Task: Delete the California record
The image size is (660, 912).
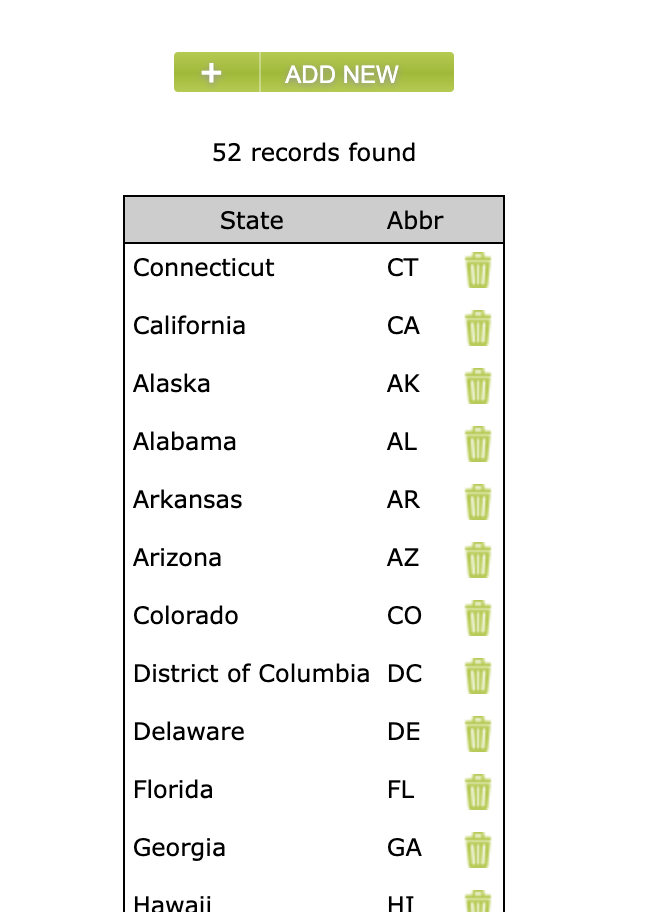Action: click(478, 328)
